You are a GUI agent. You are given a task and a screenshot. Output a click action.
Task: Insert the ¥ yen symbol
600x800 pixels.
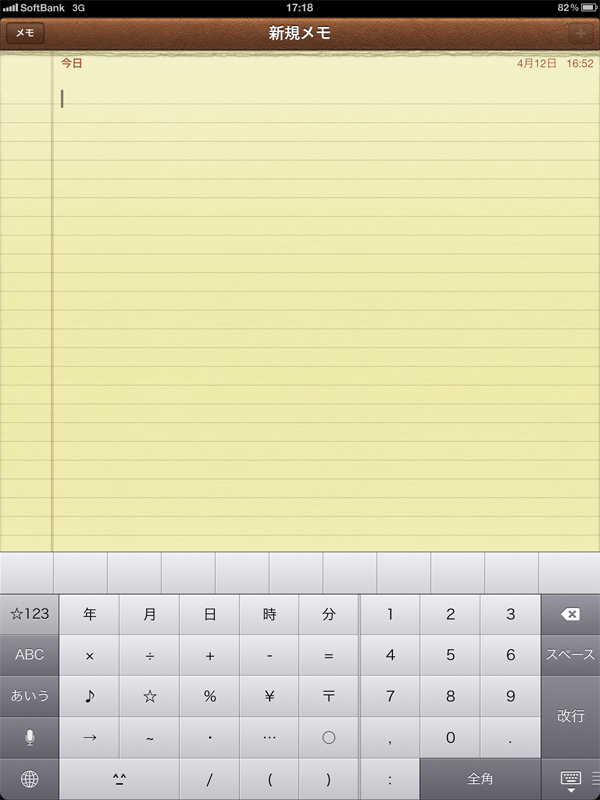click(270, 696)
